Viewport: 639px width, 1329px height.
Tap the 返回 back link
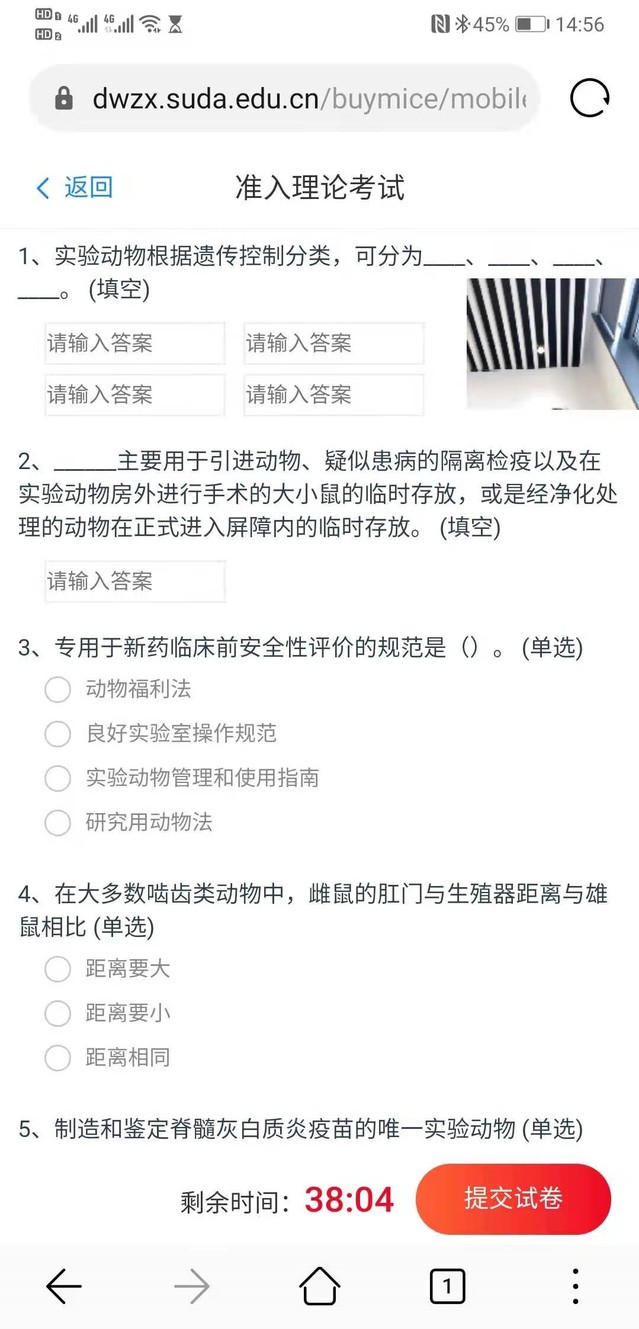[74, 187]
